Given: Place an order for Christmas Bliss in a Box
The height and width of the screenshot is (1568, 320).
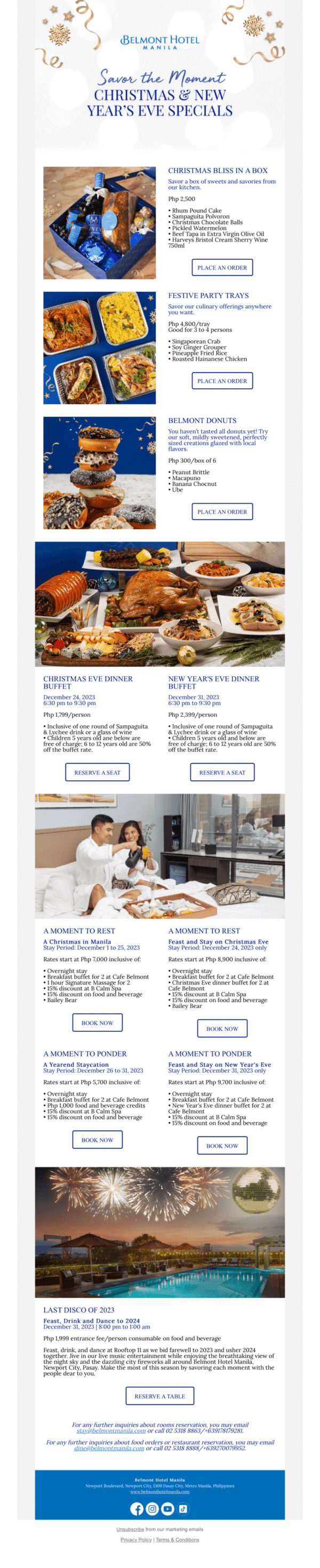Looking at the screenshot, I should 222,267.
